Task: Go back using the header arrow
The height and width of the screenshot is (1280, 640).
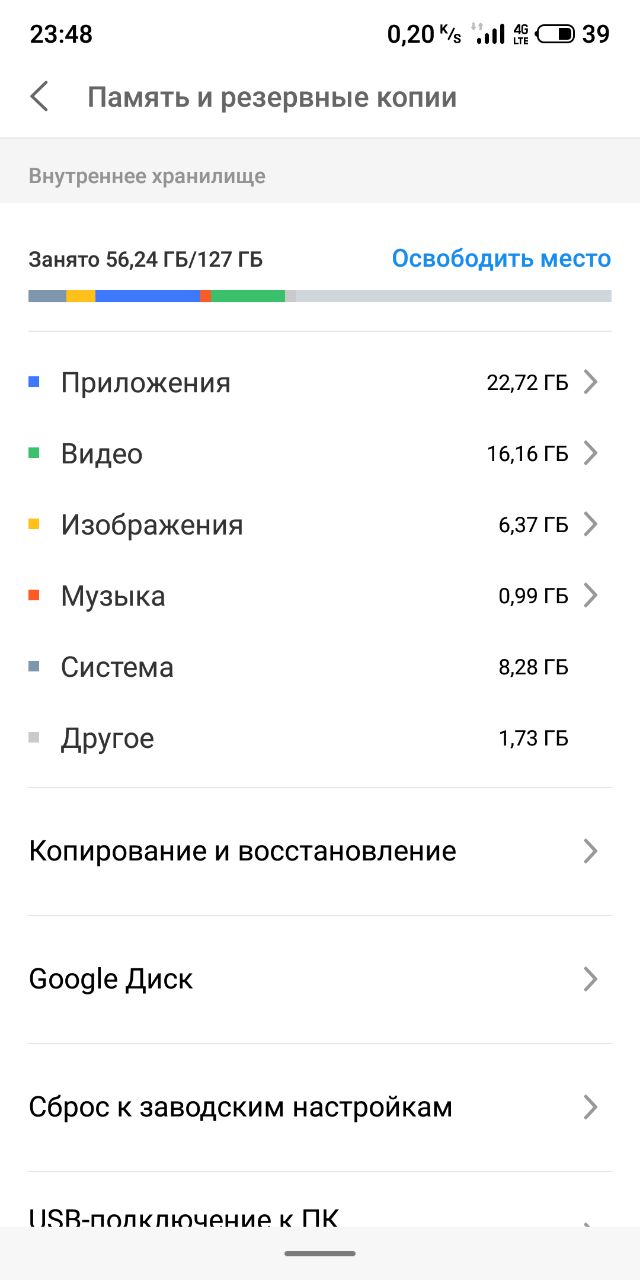Action: click(x=40, y=97)
